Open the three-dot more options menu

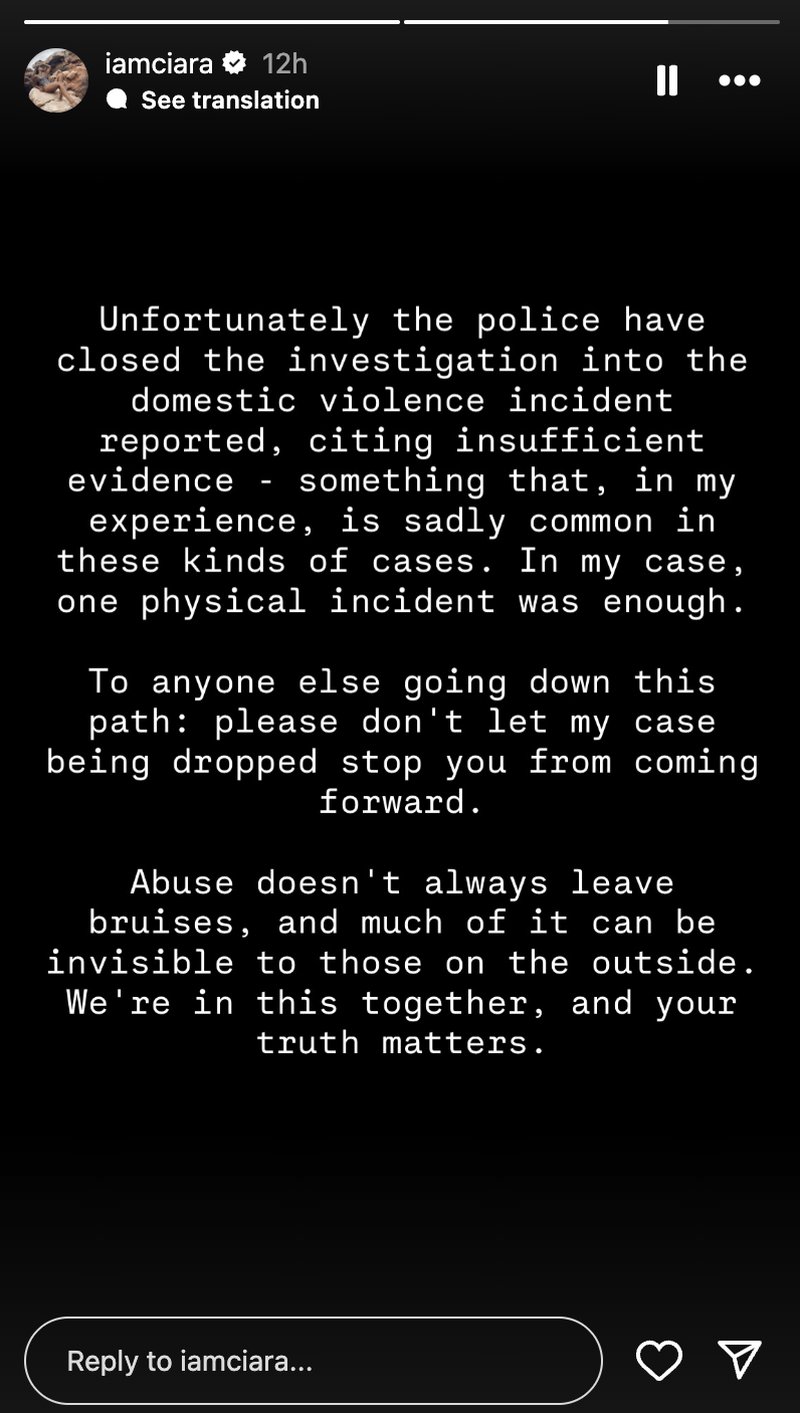point(740,81)
